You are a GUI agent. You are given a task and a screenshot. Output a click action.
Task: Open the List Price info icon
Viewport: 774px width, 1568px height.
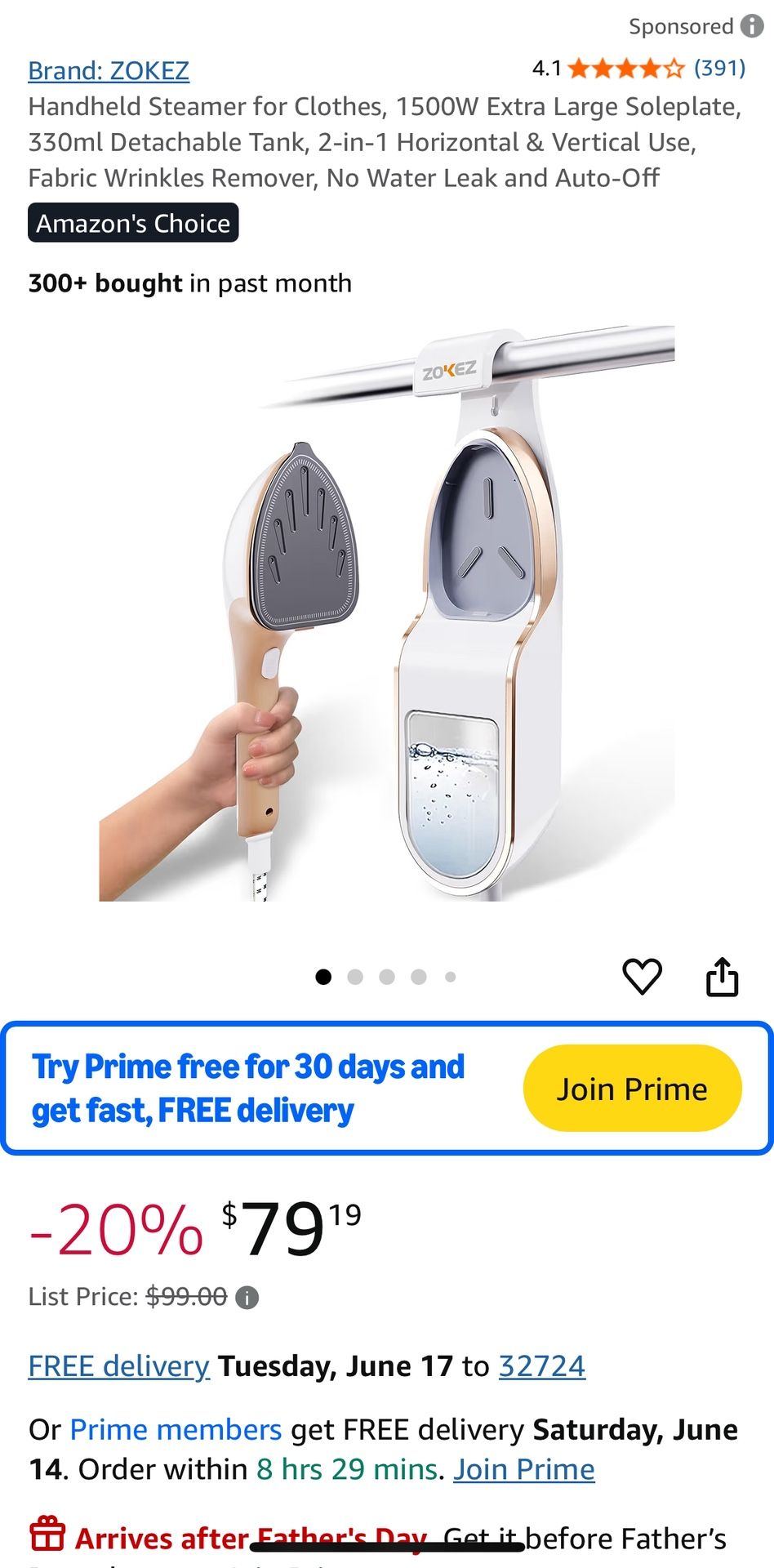pyautogui.click(x=247, y=1297)
